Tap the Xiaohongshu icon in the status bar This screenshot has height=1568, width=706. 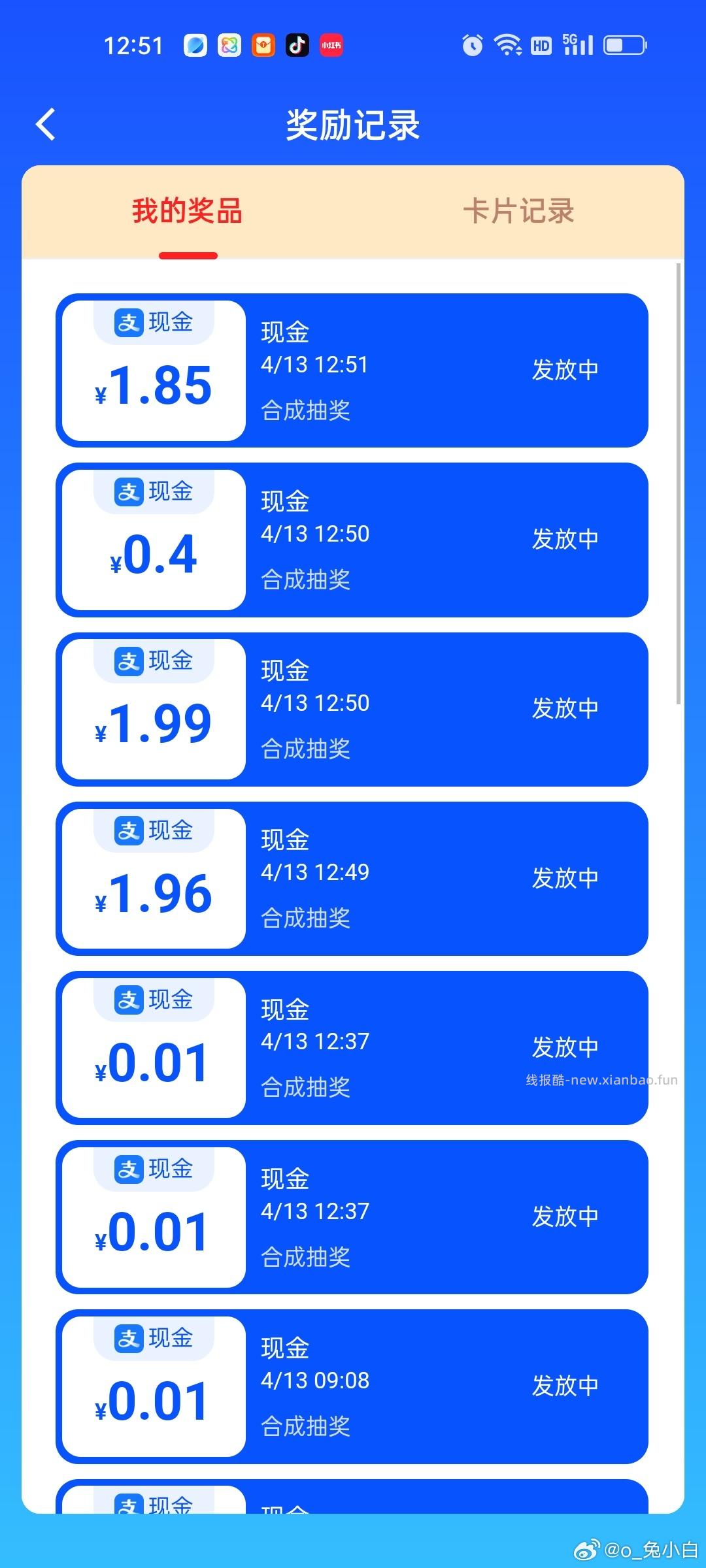pos(331,45)
